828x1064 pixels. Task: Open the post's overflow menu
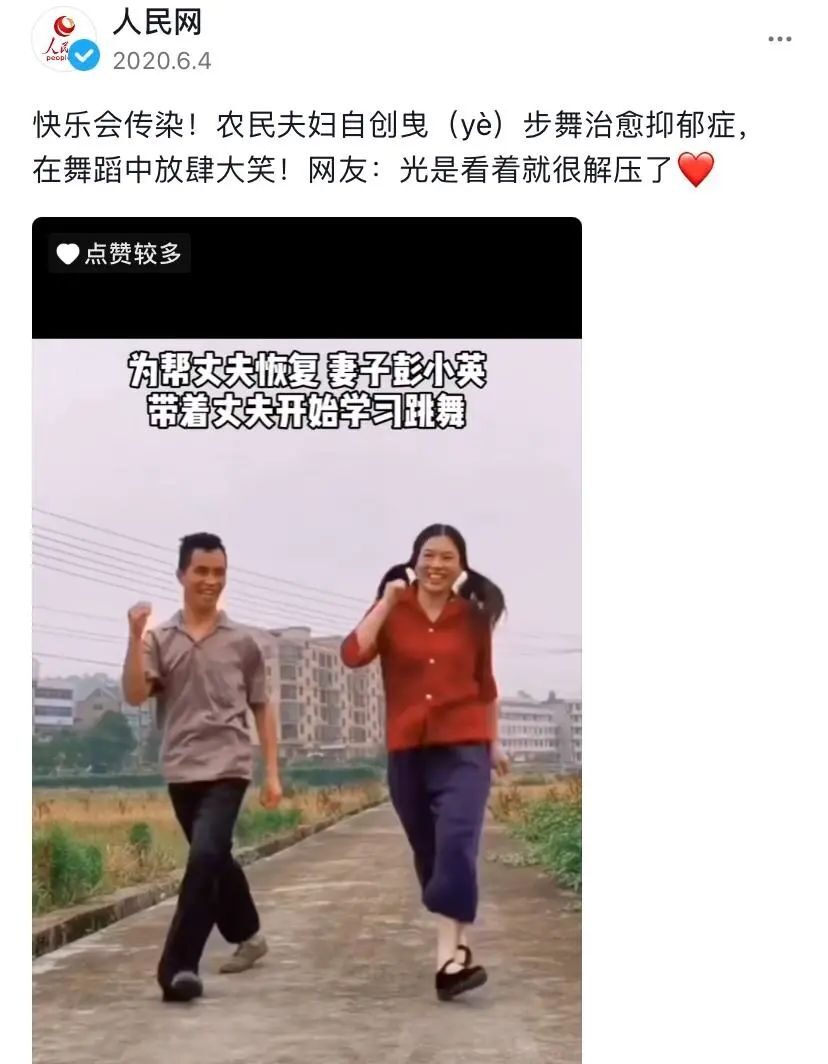pos(779,39)
